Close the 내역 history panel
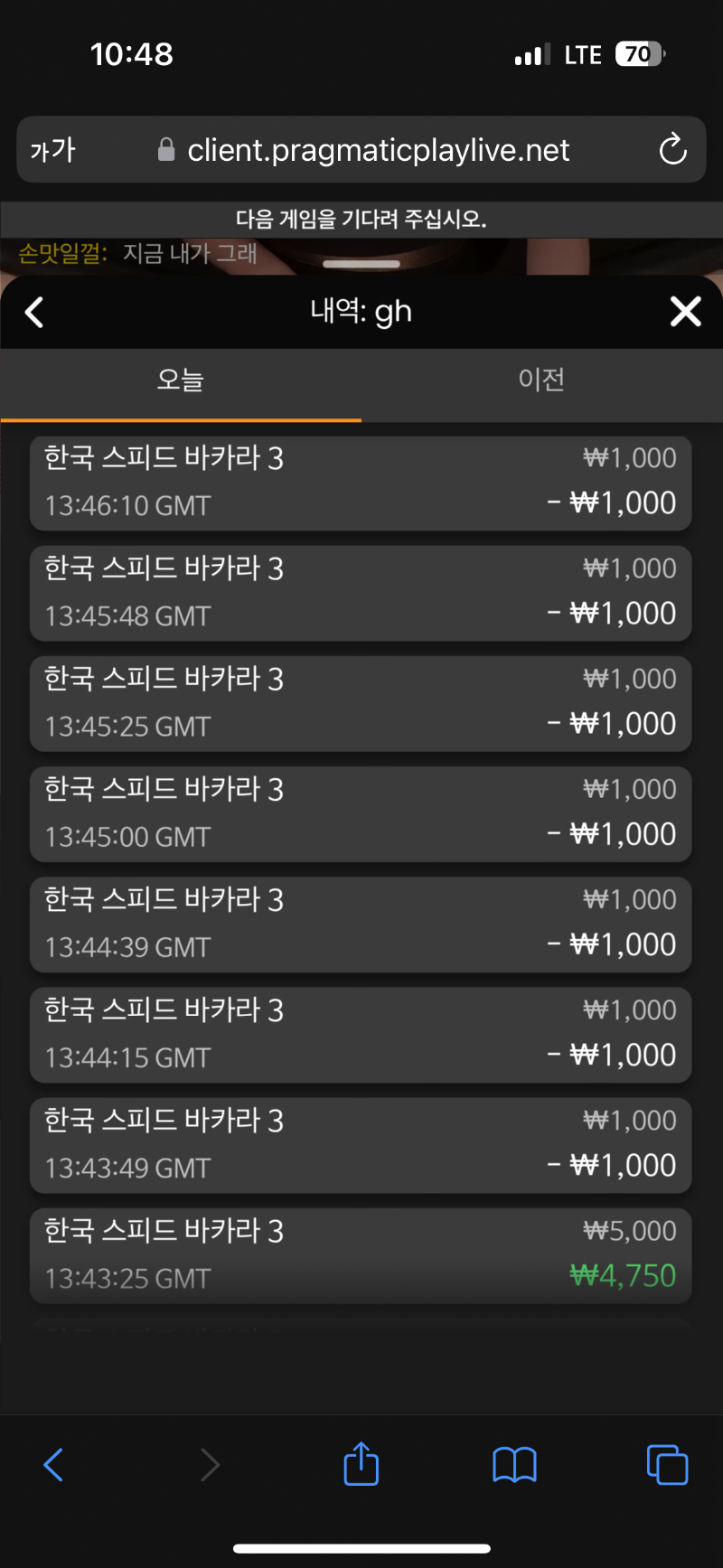 [x=686, y=312]
